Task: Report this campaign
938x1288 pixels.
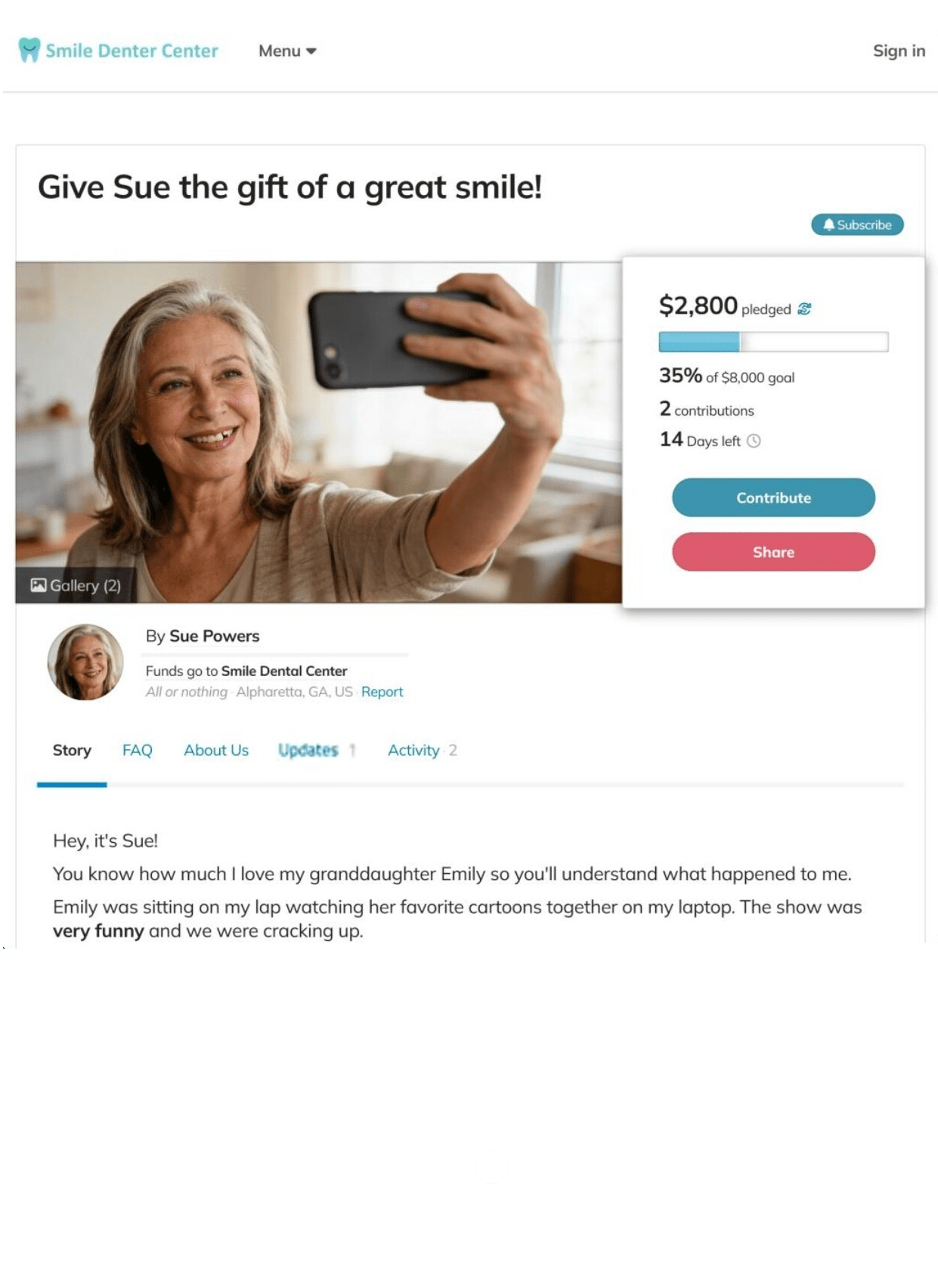Action: [x=382, y=692]
